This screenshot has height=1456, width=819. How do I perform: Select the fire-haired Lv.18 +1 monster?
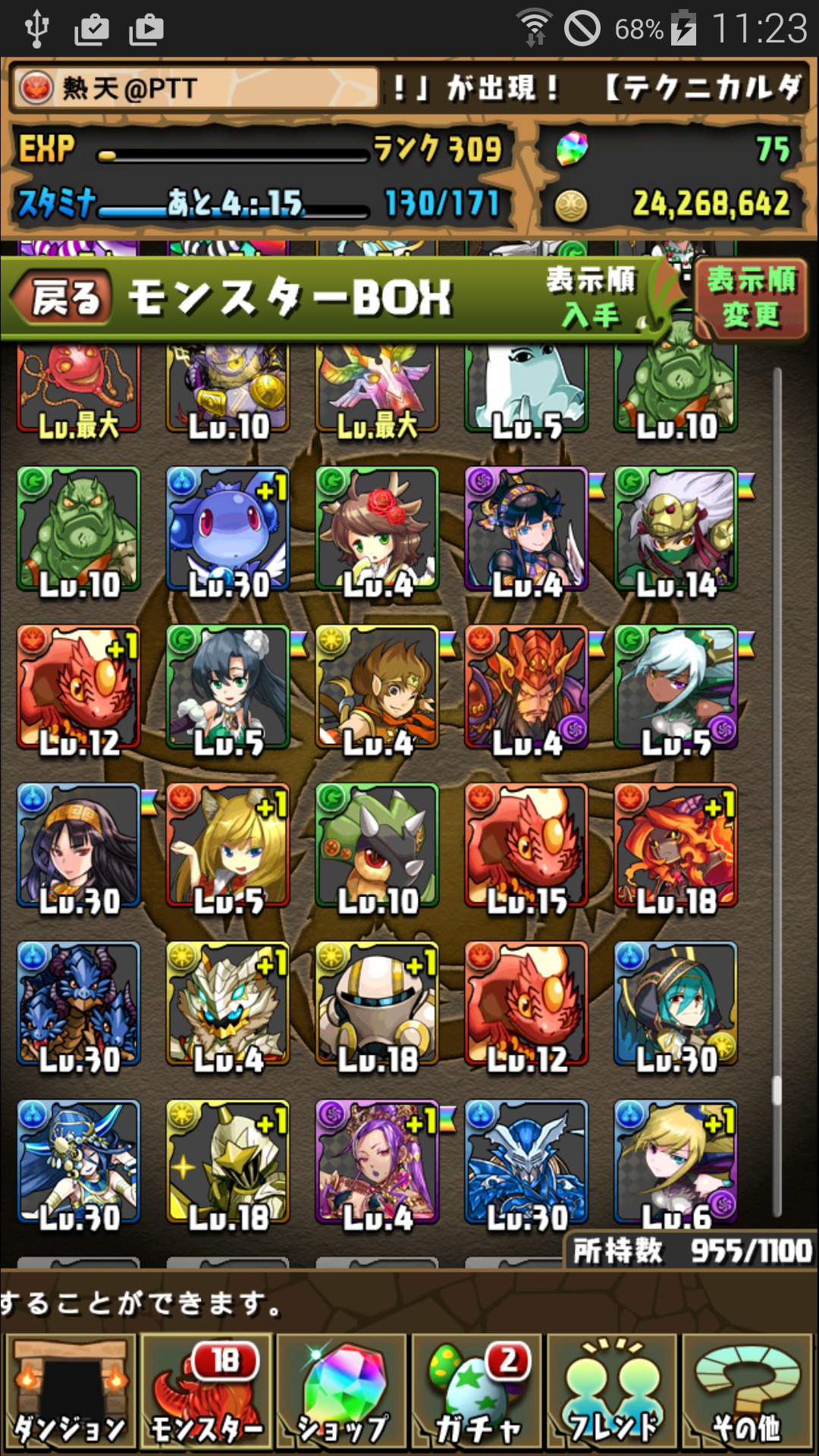pyautogui.click(x=676, y=846)
